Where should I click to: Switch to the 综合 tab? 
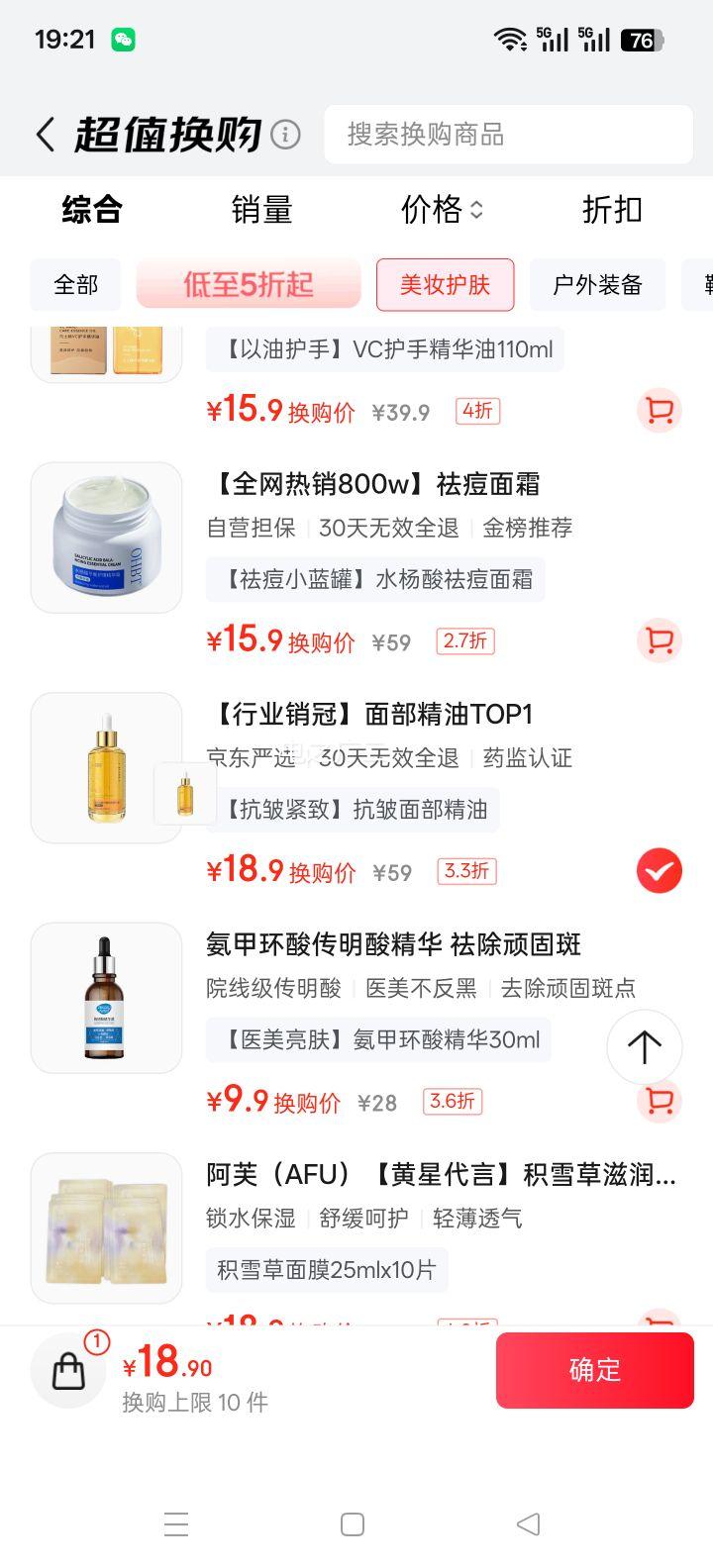coord(92,210)
